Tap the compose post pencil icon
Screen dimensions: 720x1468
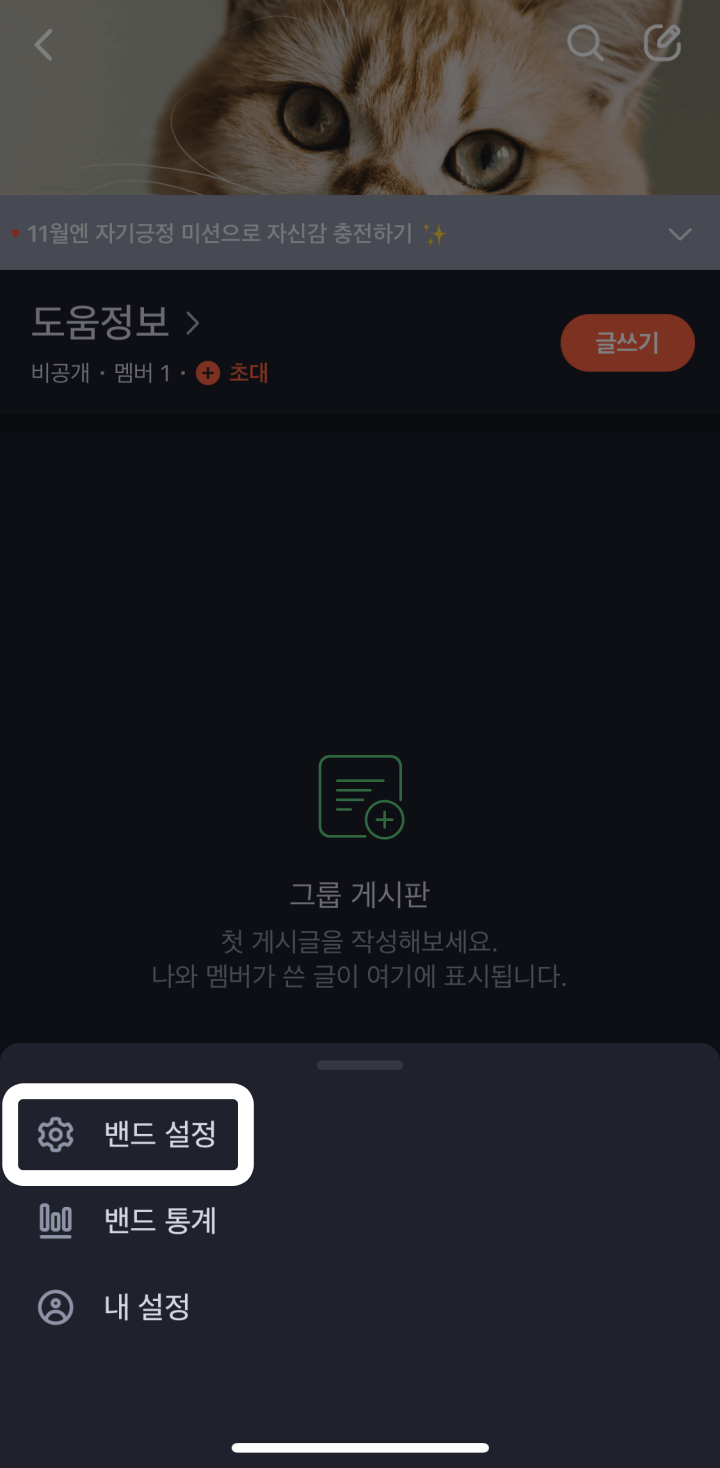[x=661, y=42]
